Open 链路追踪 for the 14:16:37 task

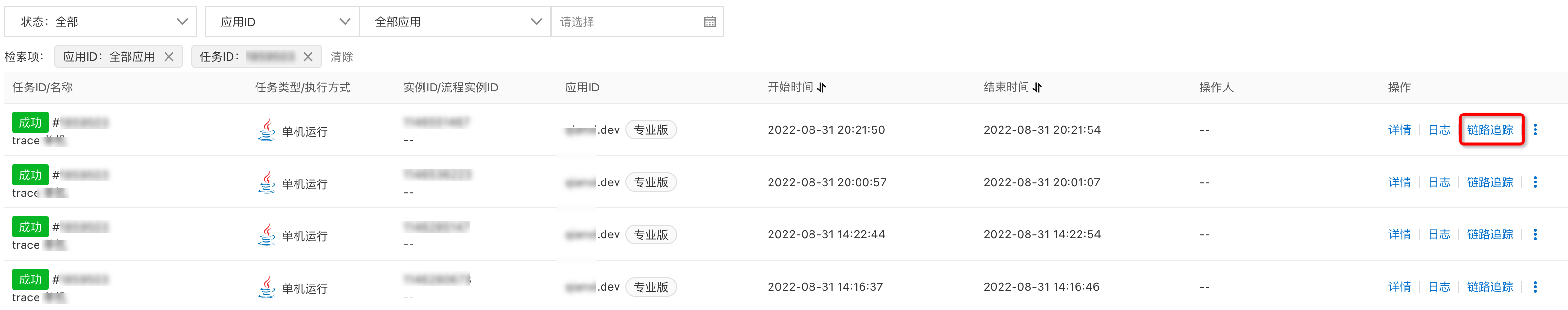pyautogui.click(x=1490, y=287)
